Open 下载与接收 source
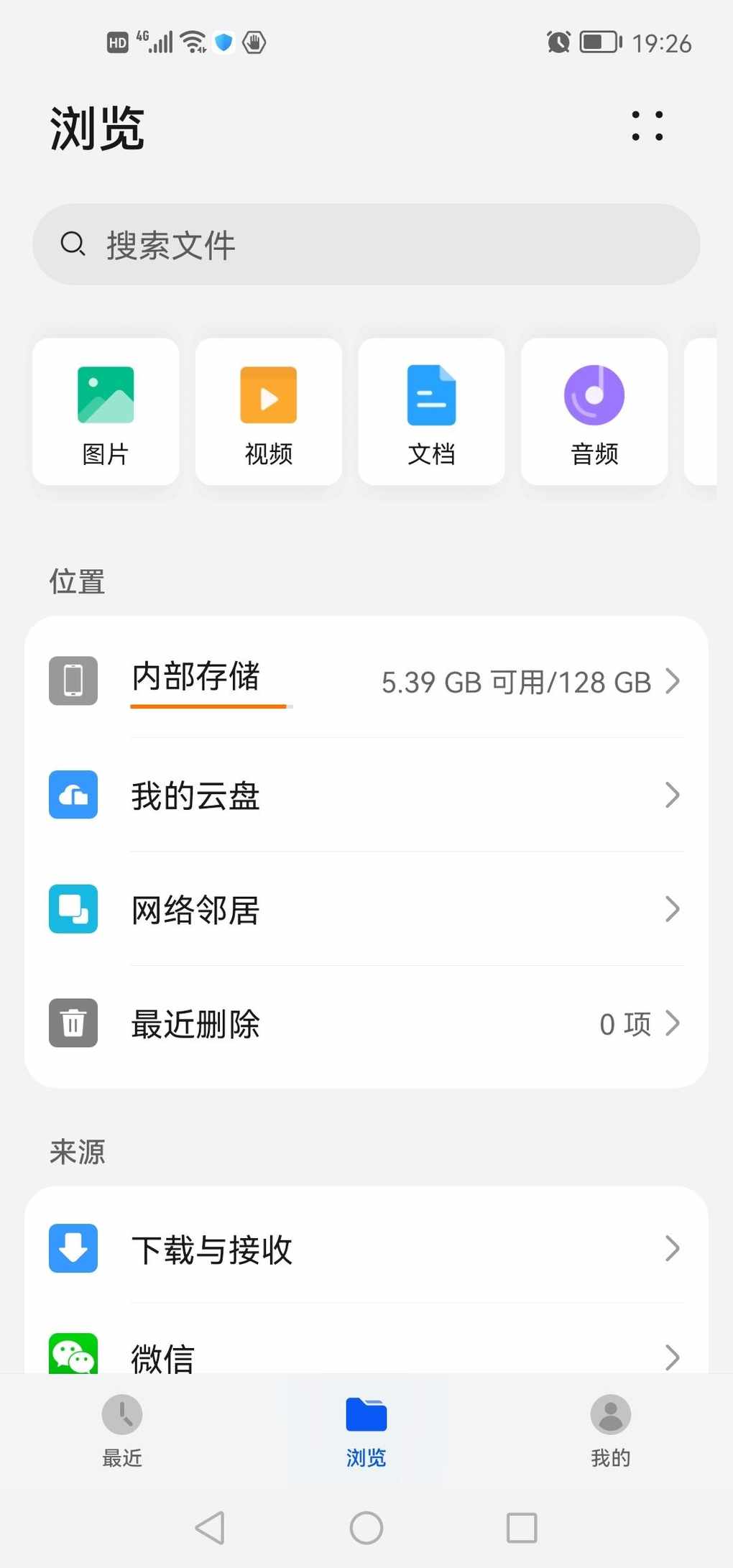 coord(366,1249)
